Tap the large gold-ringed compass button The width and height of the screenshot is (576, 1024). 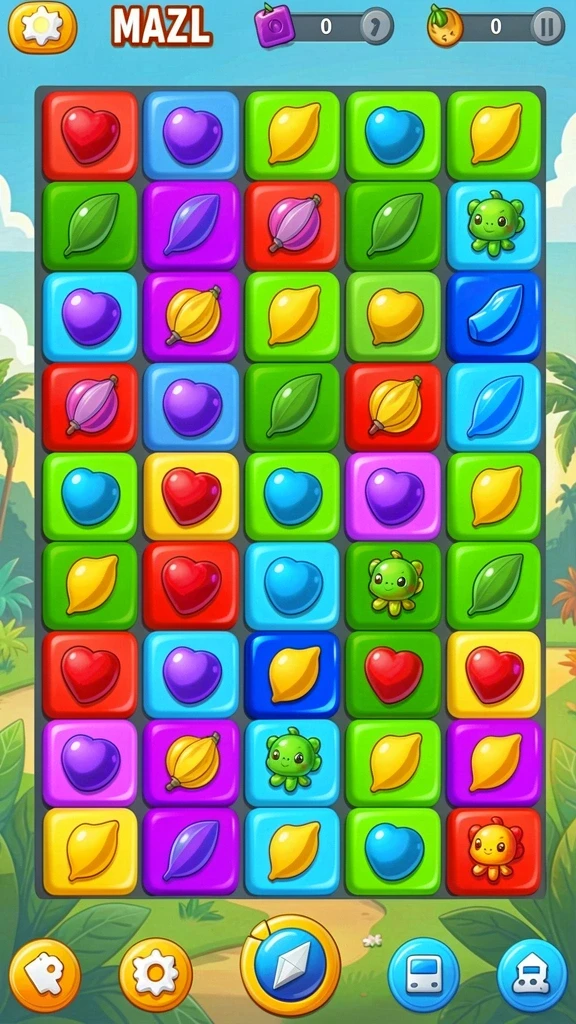pyautogui.click(x=291, y=965)
